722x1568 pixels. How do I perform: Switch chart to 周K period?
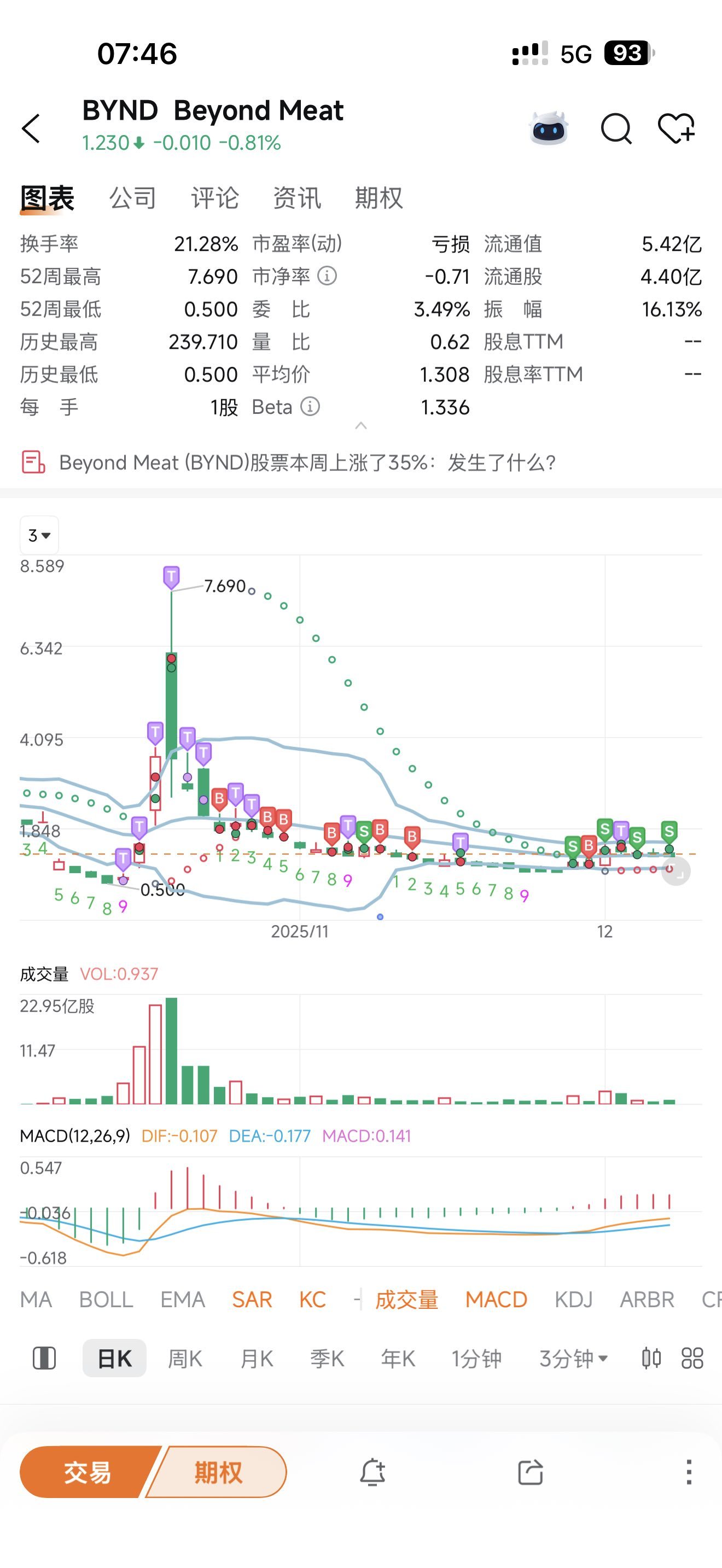coord(185,1358)
